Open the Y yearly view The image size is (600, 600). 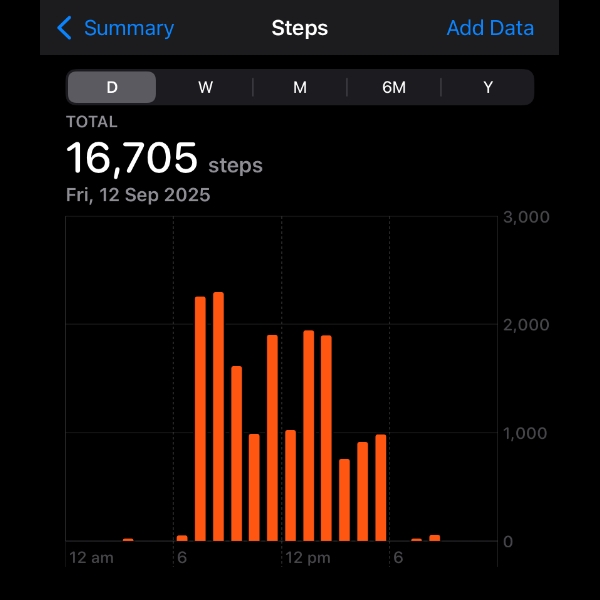pyautogui.click(x=488, y=87)
